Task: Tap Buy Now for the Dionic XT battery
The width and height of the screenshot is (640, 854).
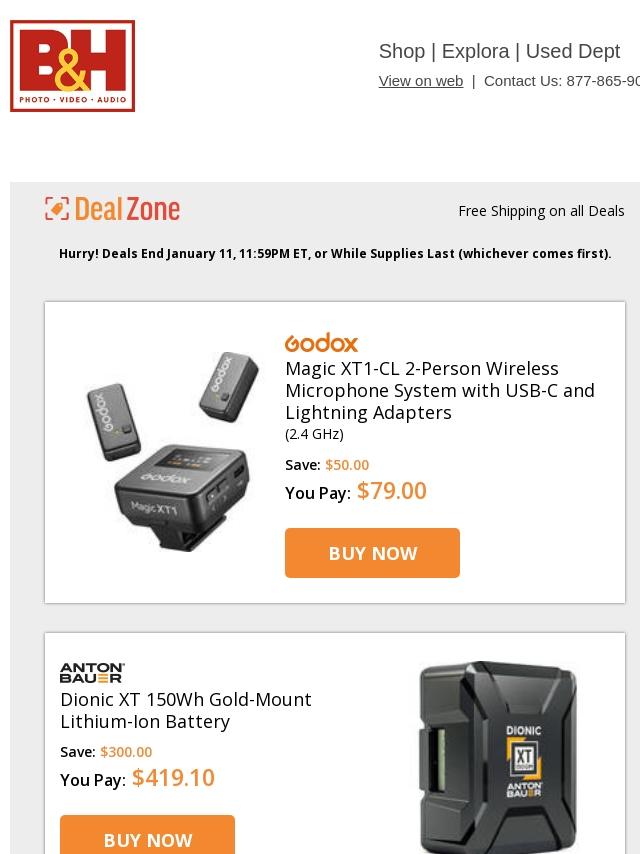Action: tap(147, 838)
